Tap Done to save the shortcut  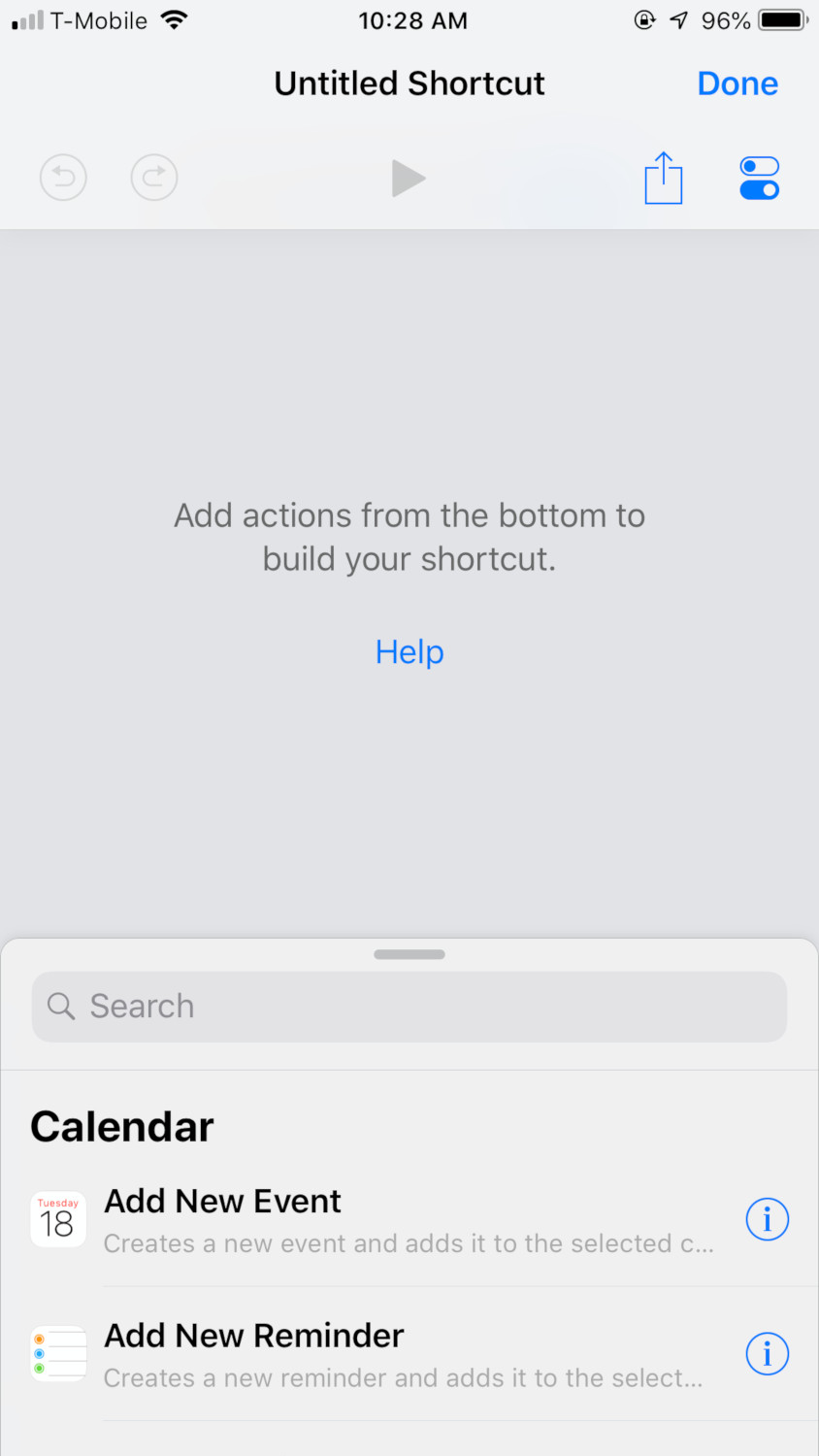(x=737, y=83)
